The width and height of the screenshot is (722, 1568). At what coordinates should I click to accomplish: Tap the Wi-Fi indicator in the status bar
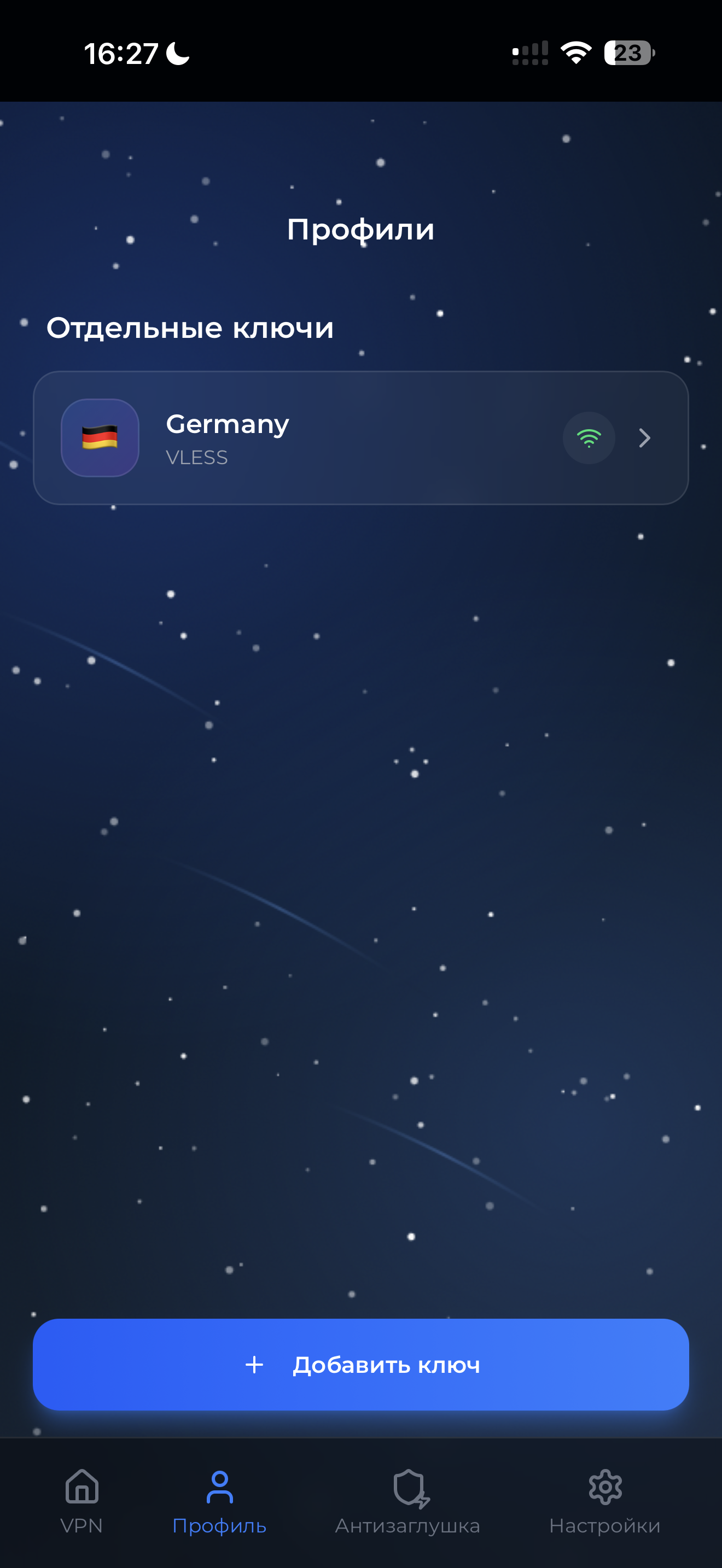pyautogui.click(x=575, y=54)
